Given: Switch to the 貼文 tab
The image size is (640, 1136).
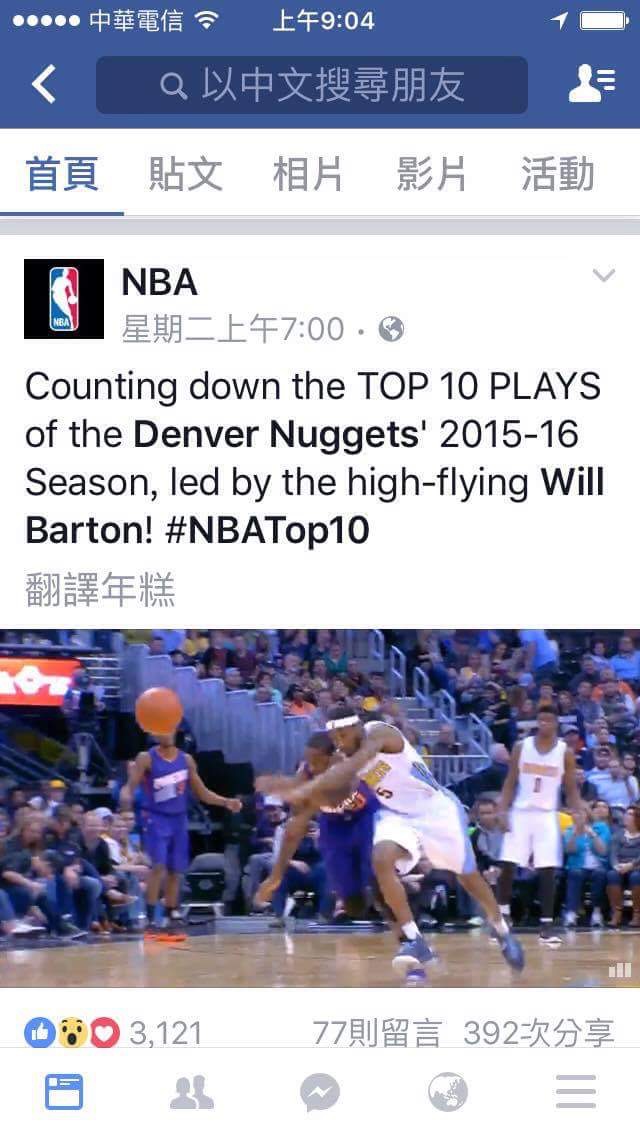Looking at the screenshot, I should click(185, 175).
